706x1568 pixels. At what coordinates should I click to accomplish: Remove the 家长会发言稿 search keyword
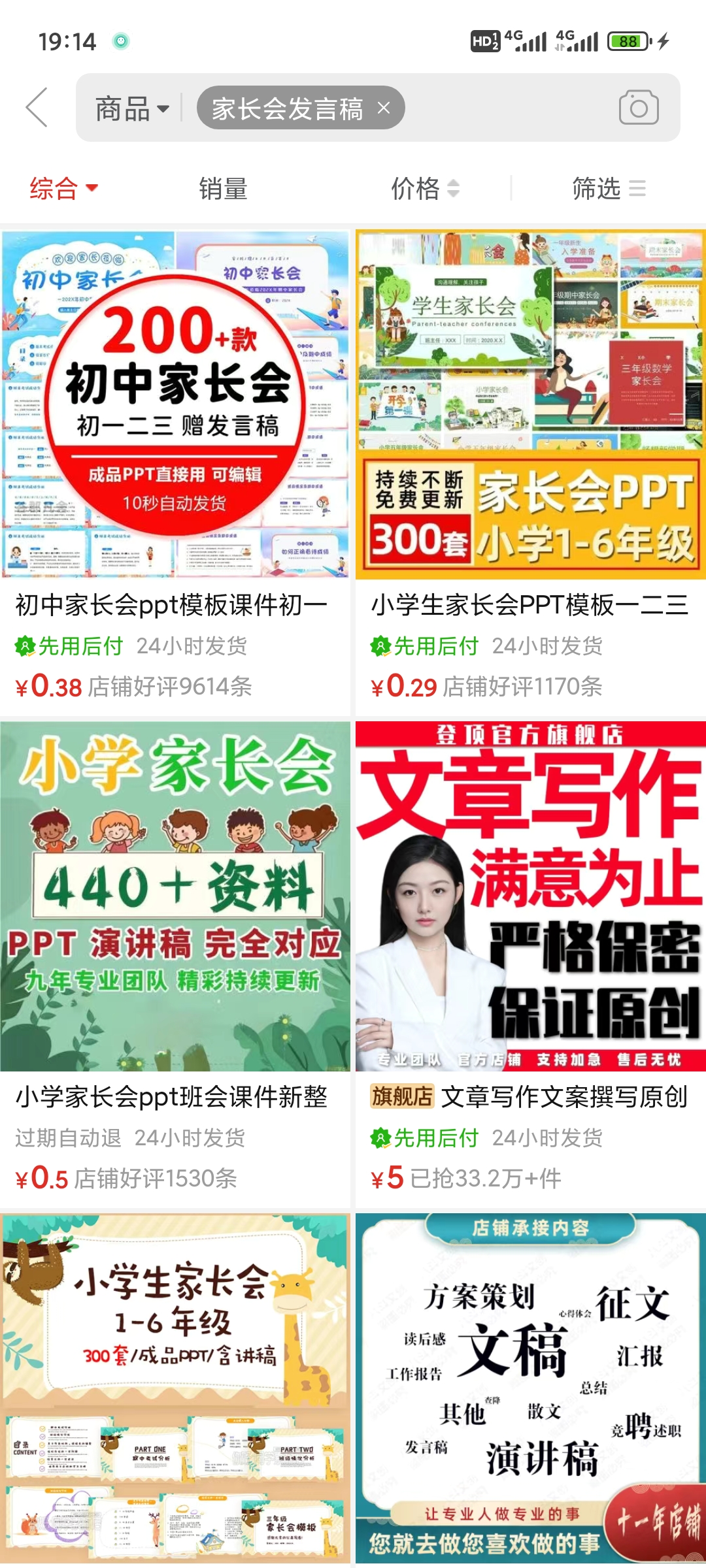tap(384, 108)
